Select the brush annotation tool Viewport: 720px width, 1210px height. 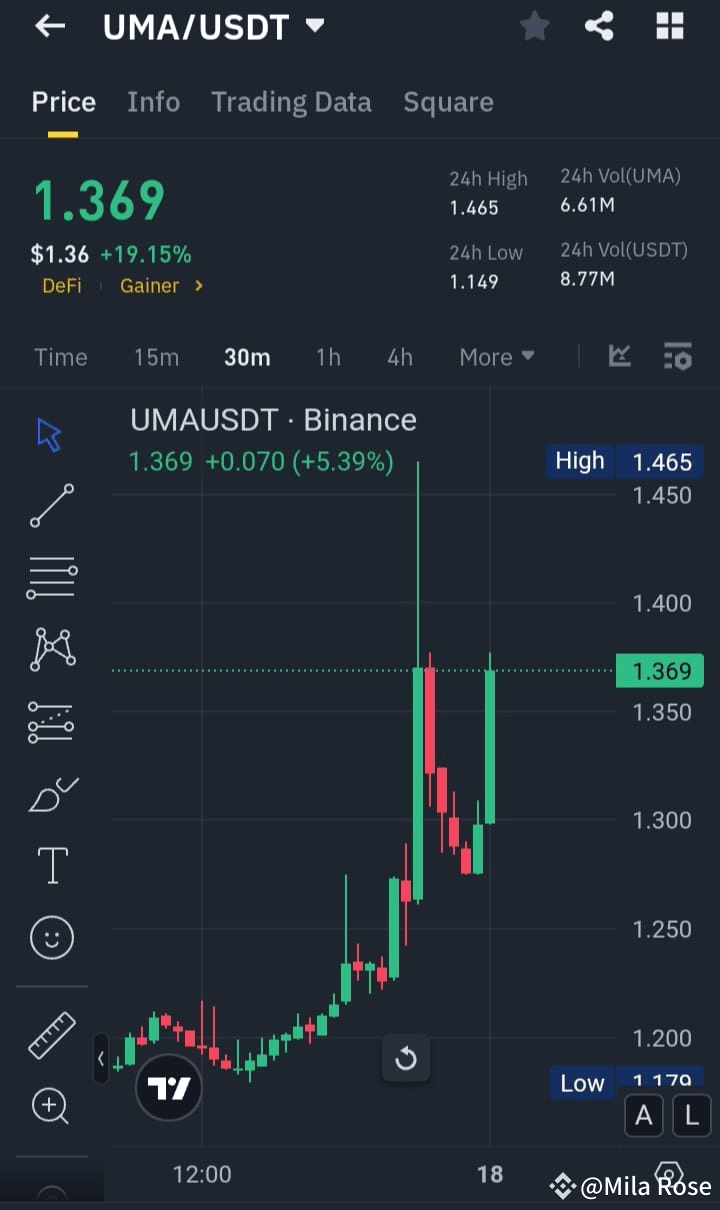point(50,793)
